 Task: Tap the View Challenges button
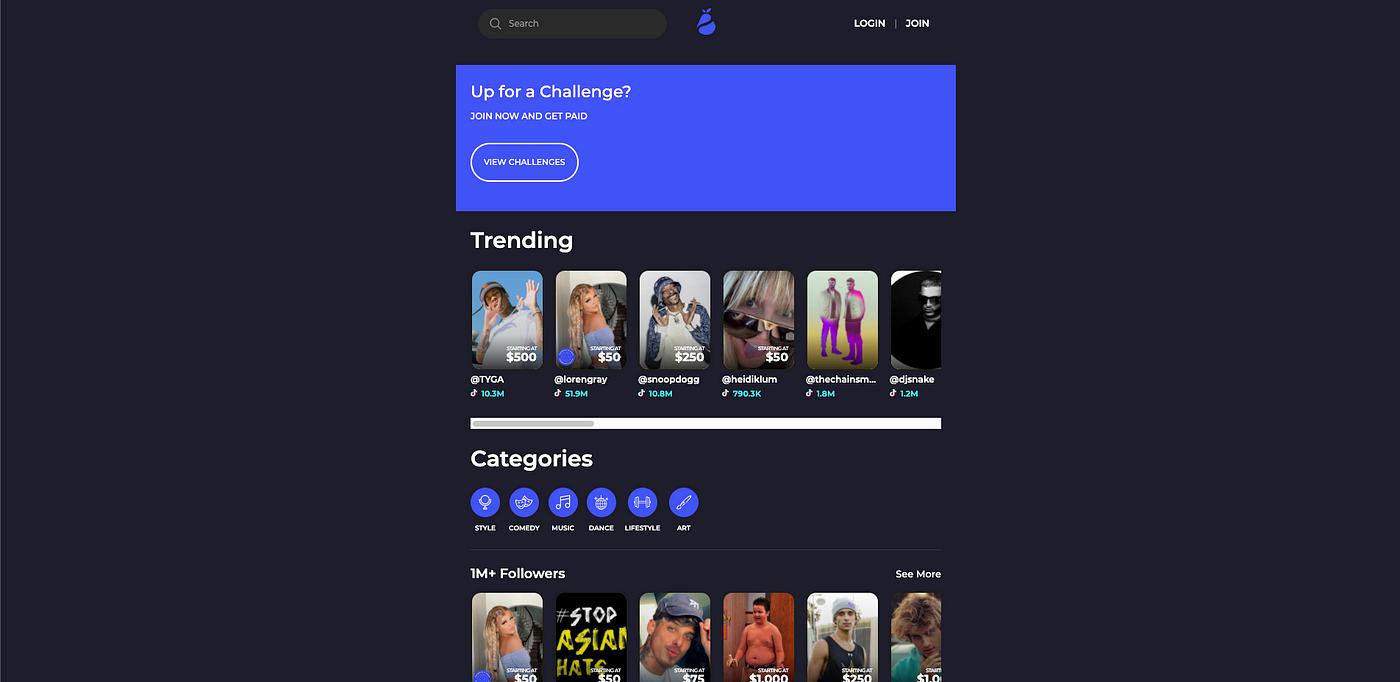tap(524, 162)
